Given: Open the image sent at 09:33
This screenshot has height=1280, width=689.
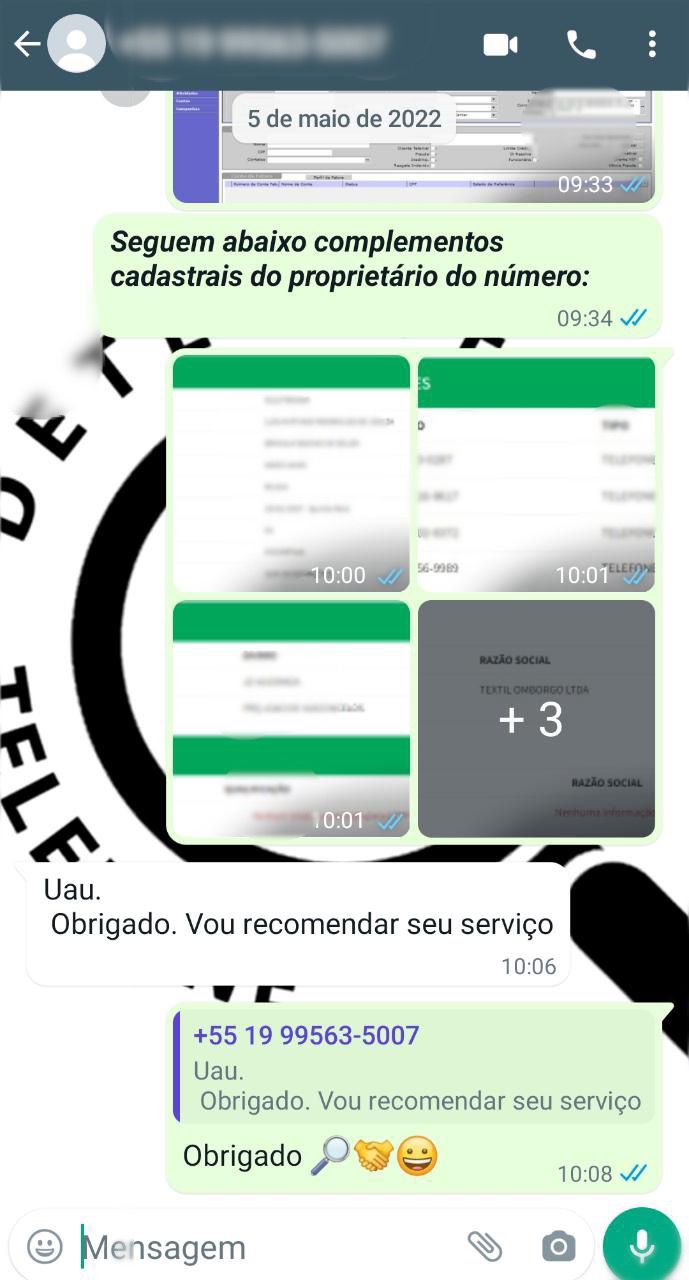Looking at the screenshot, I should point(413,148).
